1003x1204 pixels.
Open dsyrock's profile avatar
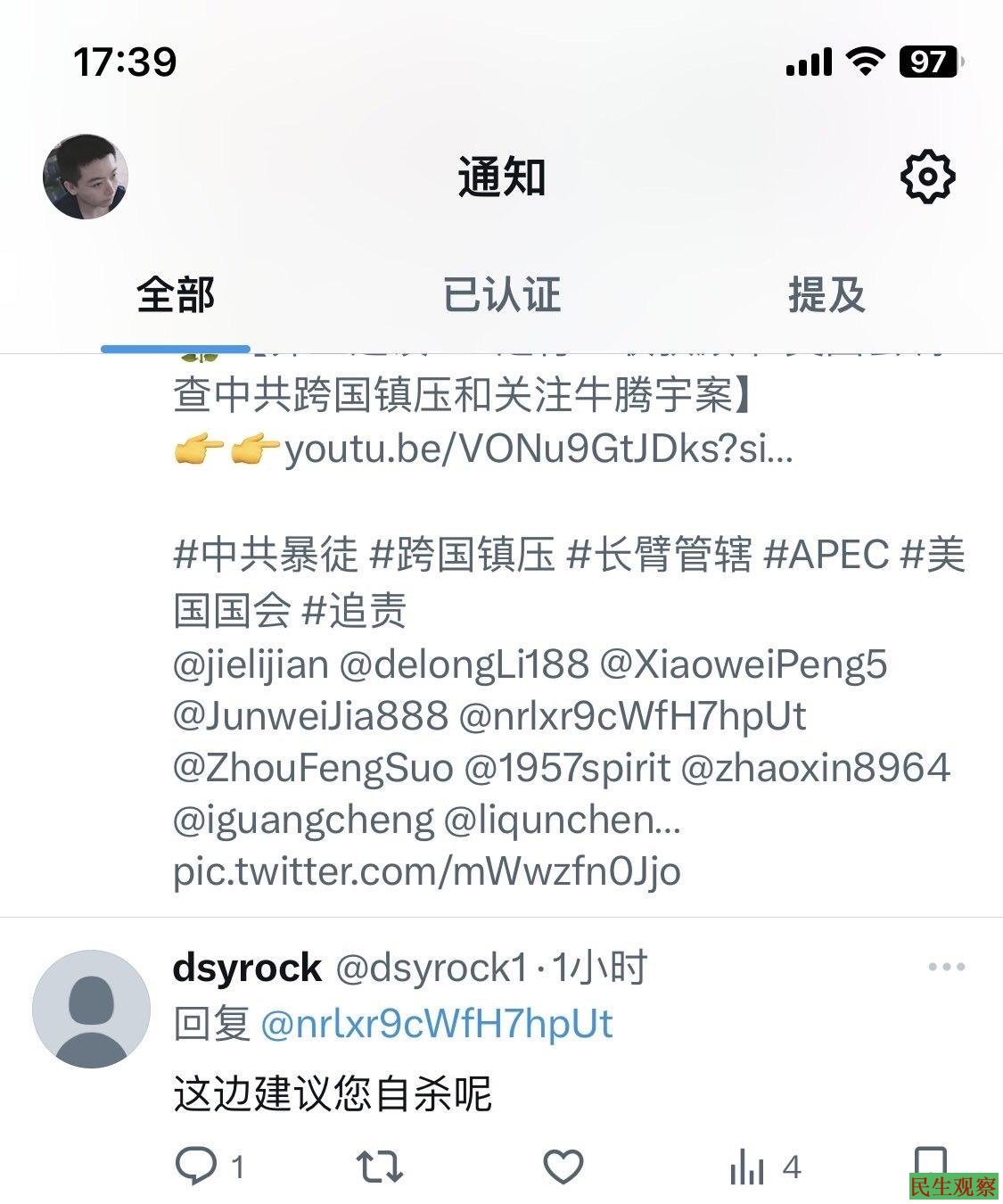(91, 1009)
